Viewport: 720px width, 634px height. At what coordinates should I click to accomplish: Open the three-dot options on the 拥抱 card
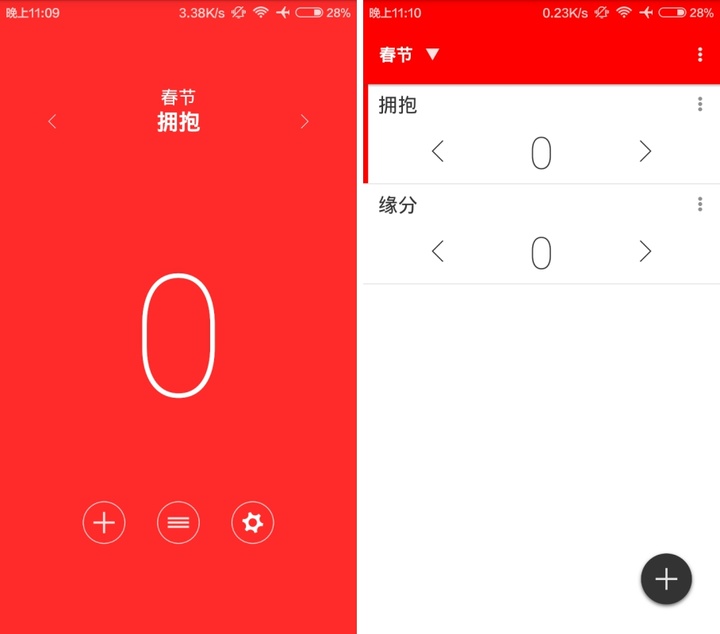click(x=700, y=104)
